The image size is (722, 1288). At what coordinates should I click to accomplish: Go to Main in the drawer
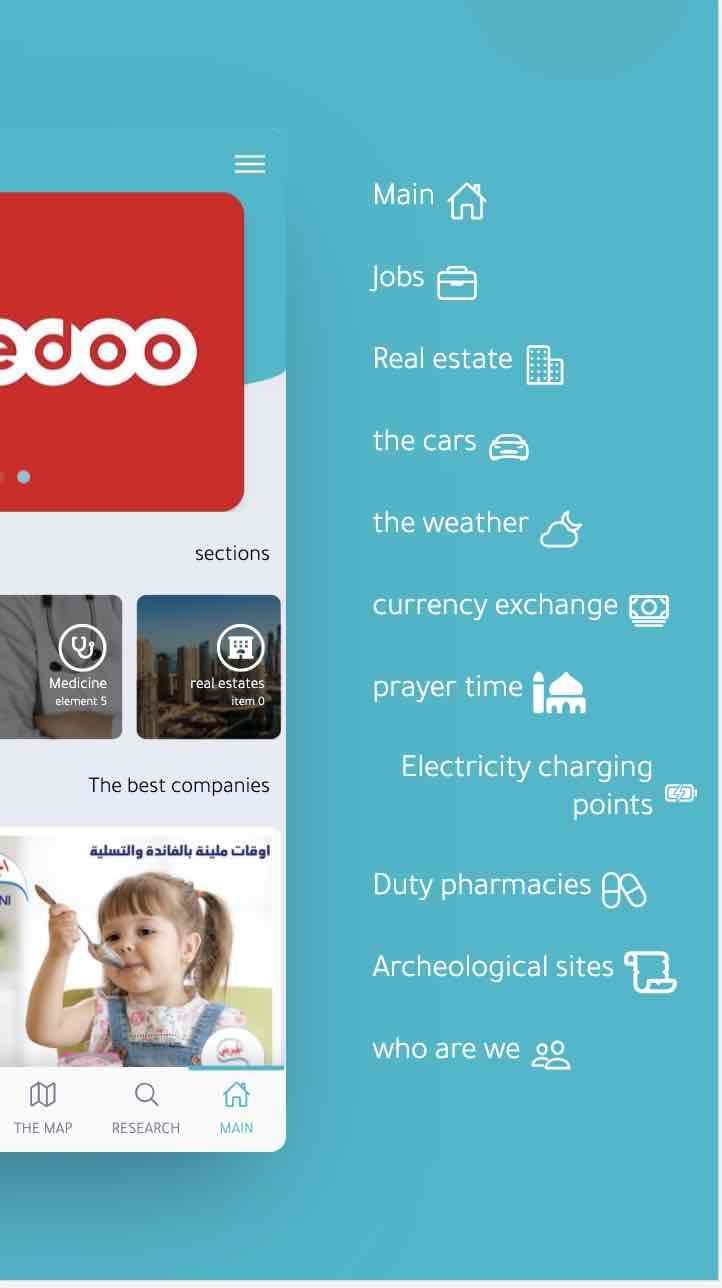coord(428,196)
